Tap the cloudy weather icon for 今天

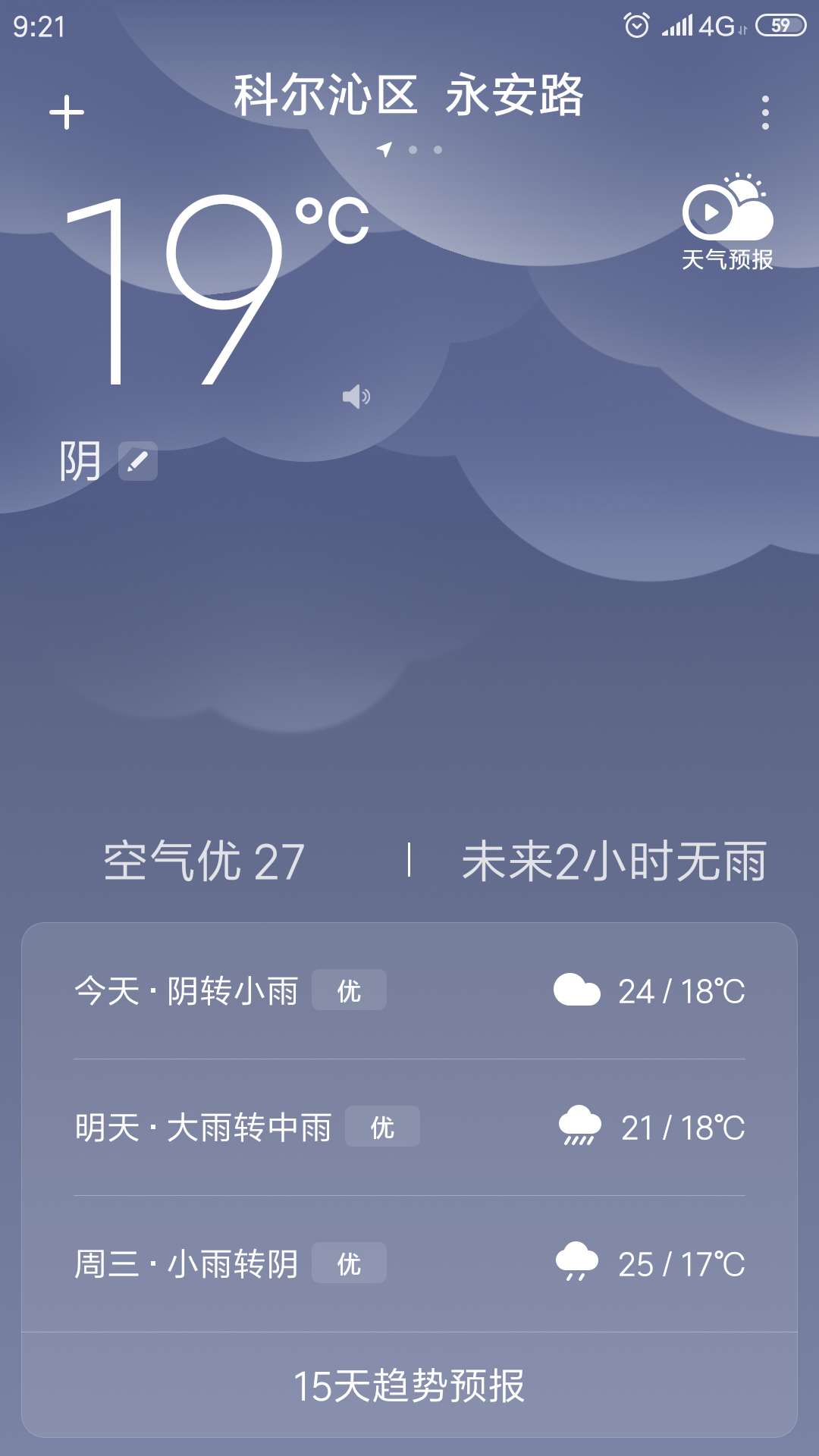tap(576, 988)
